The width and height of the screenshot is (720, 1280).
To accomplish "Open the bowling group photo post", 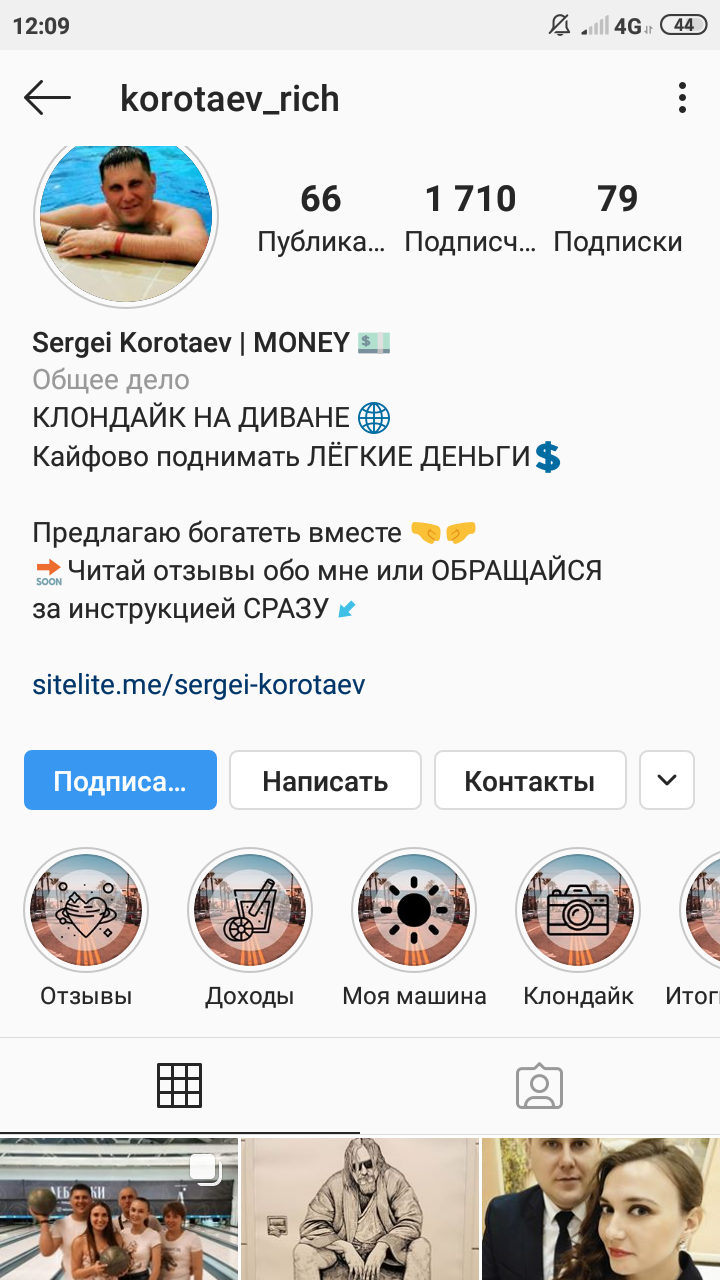I will (x=119, y=1209).
